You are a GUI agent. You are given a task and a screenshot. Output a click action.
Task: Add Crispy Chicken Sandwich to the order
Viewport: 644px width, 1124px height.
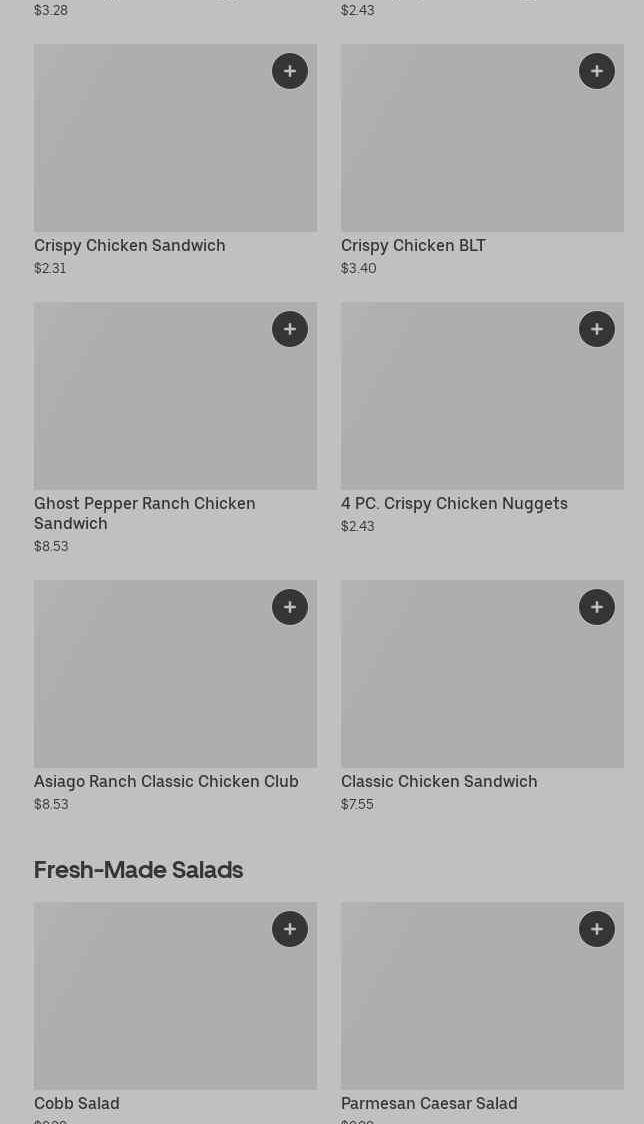(290, 71)
